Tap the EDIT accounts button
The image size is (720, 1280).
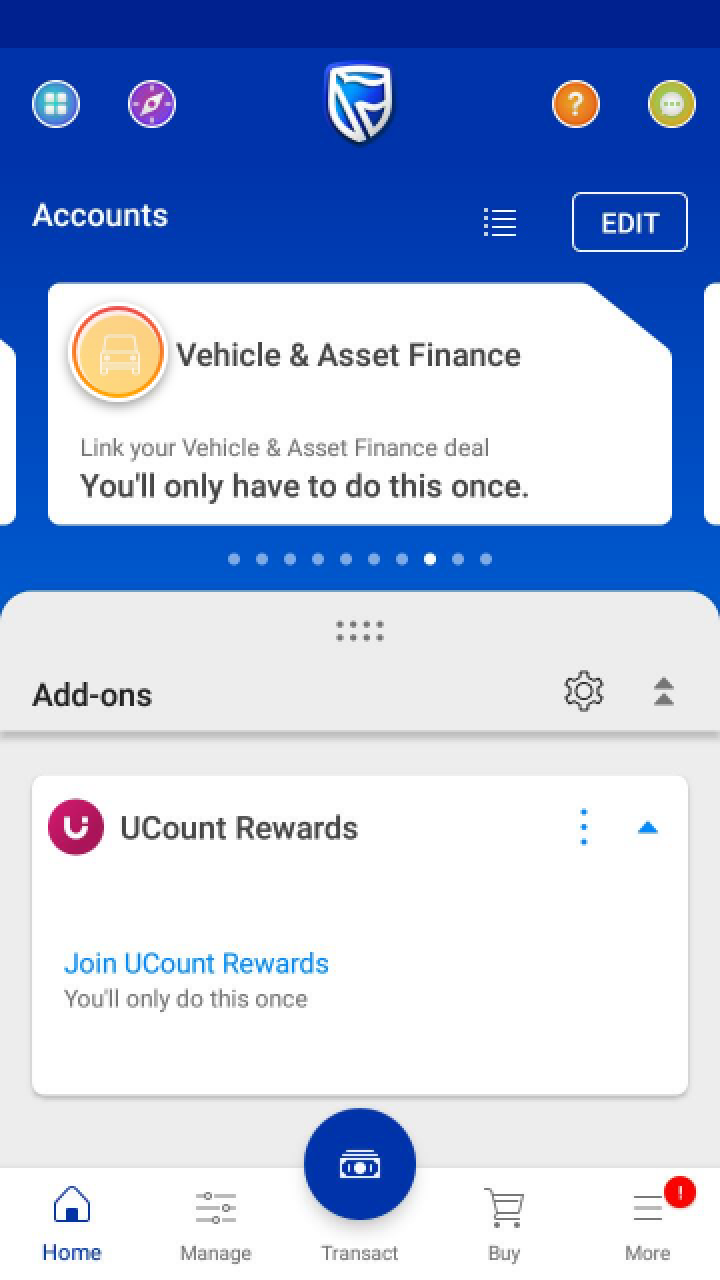(629, 222)
